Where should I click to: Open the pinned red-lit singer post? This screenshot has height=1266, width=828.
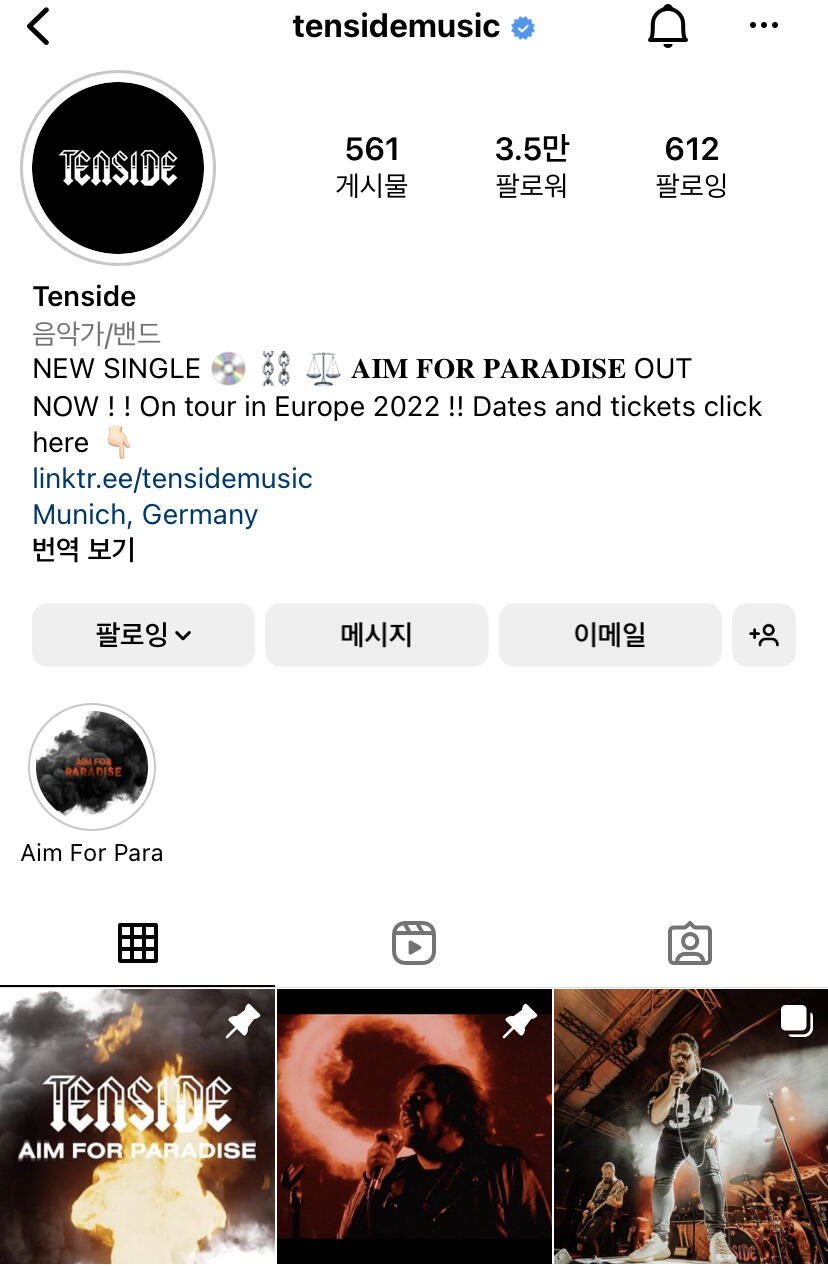(x=414, y=1127)
